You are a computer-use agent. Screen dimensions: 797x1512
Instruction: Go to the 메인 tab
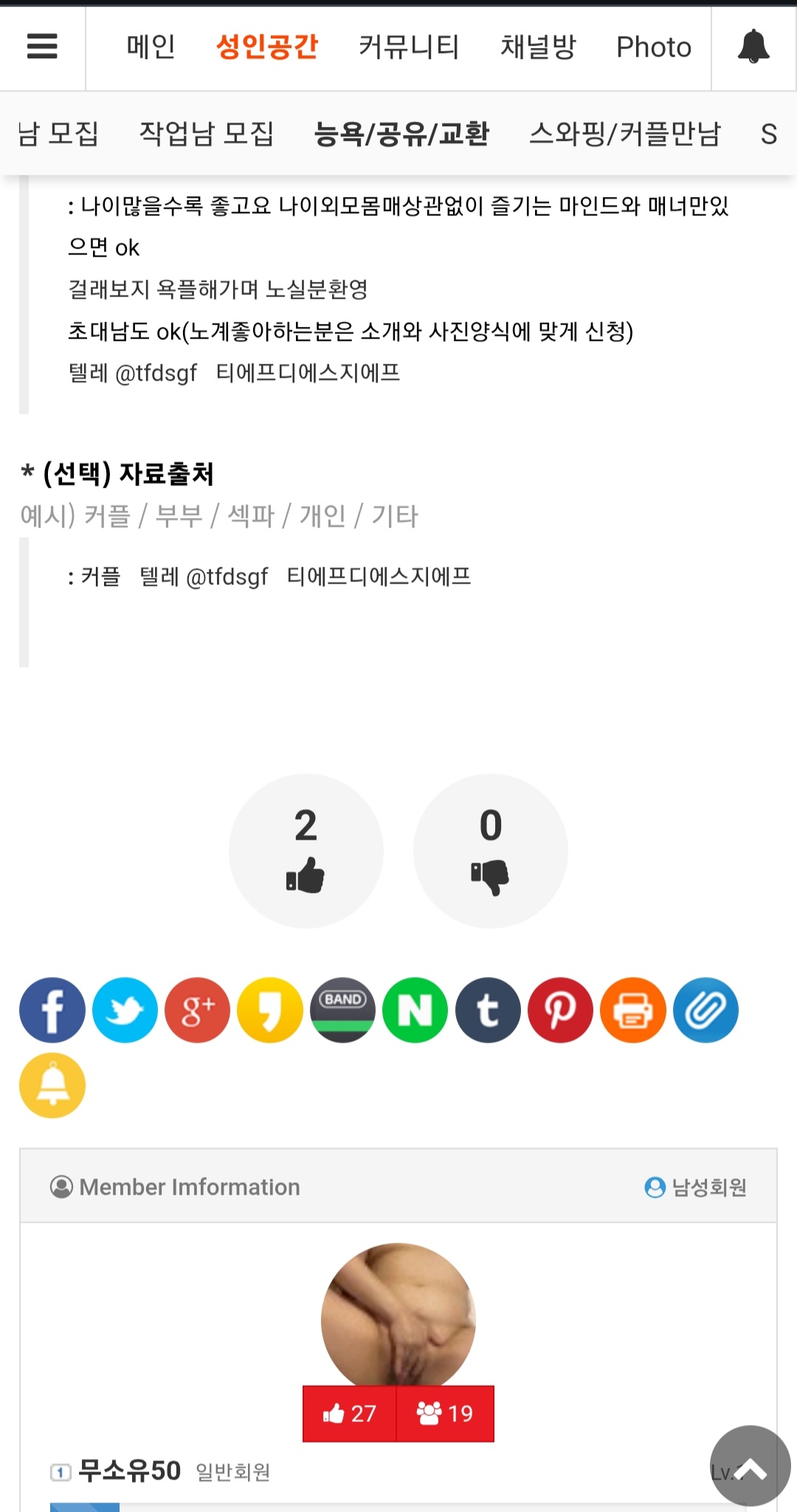coord(151,47)
